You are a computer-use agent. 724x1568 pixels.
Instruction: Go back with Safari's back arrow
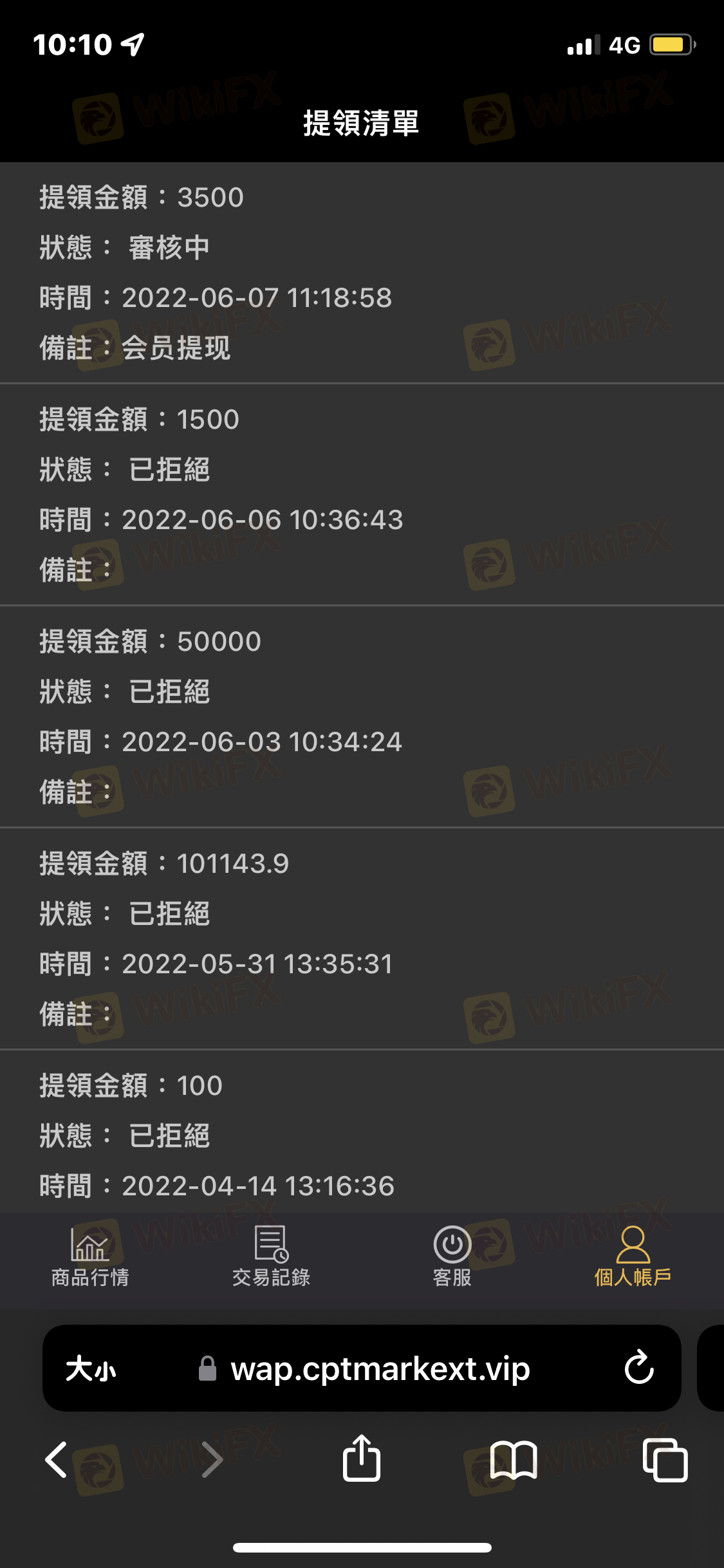[57, 1459]
